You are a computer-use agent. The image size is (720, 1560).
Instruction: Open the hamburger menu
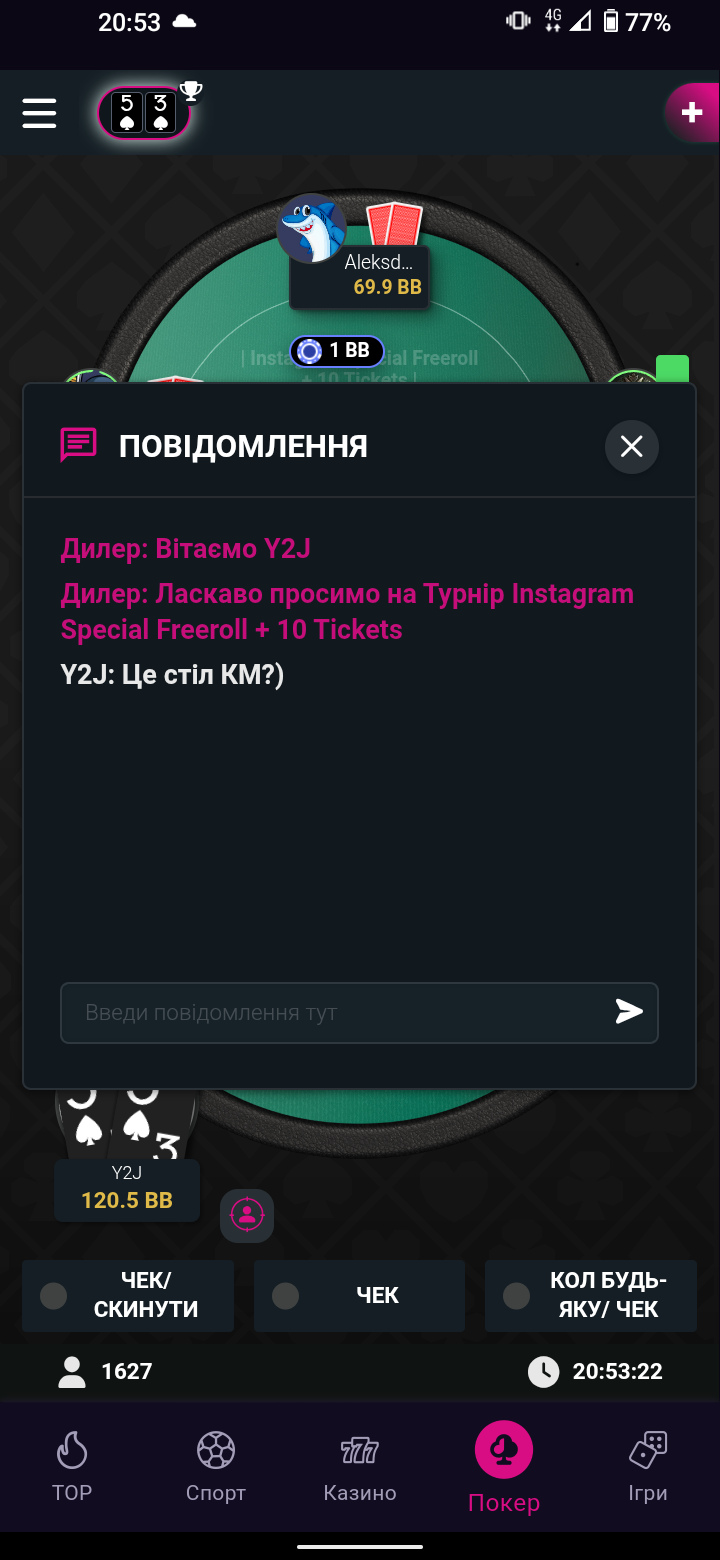click(40, 112)
